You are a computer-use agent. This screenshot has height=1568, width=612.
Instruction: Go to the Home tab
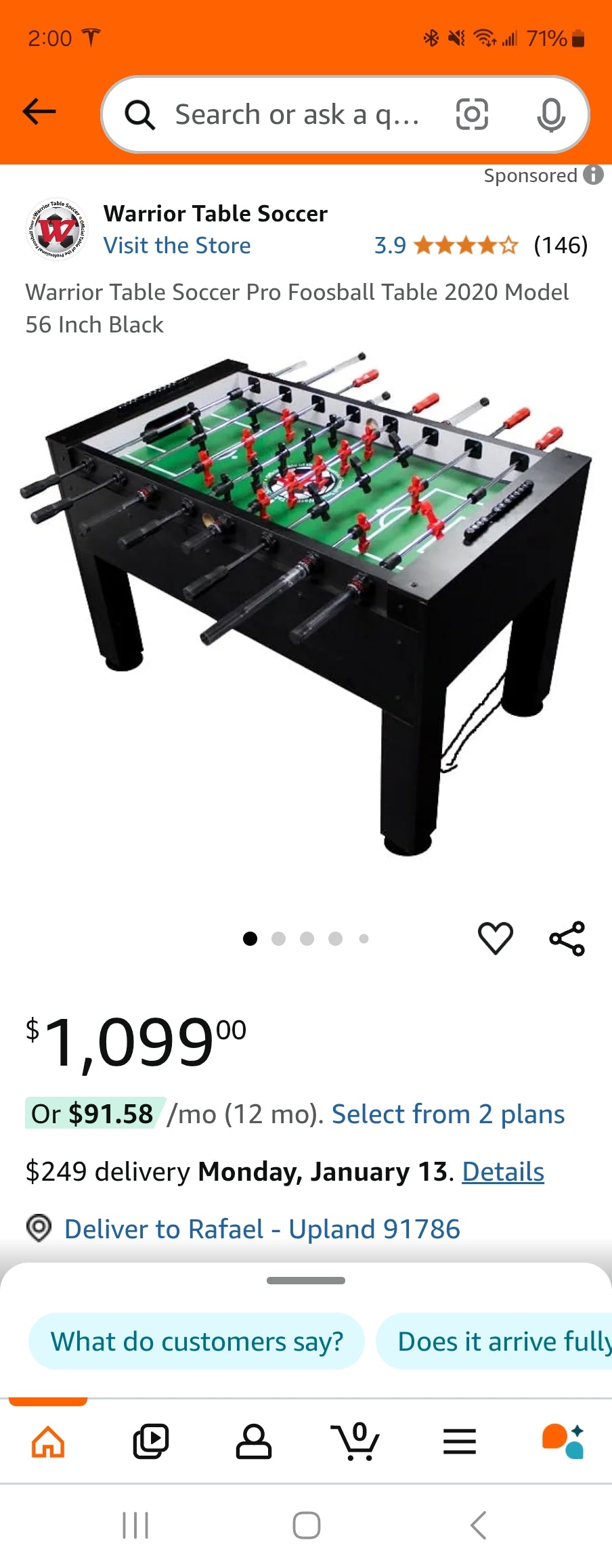pyautogui.click(x=48, y=1441)
